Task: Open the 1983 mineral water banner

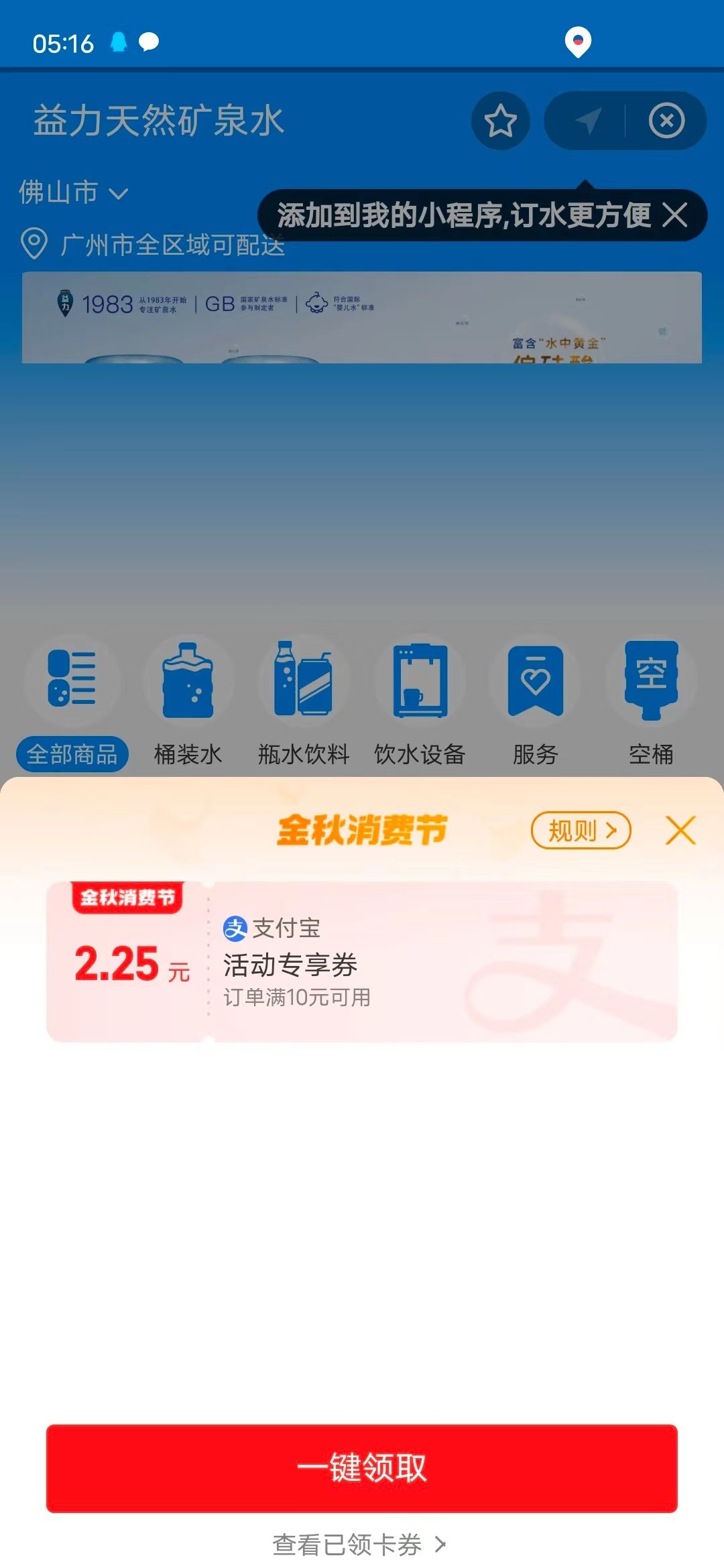Action: [362, 318]
